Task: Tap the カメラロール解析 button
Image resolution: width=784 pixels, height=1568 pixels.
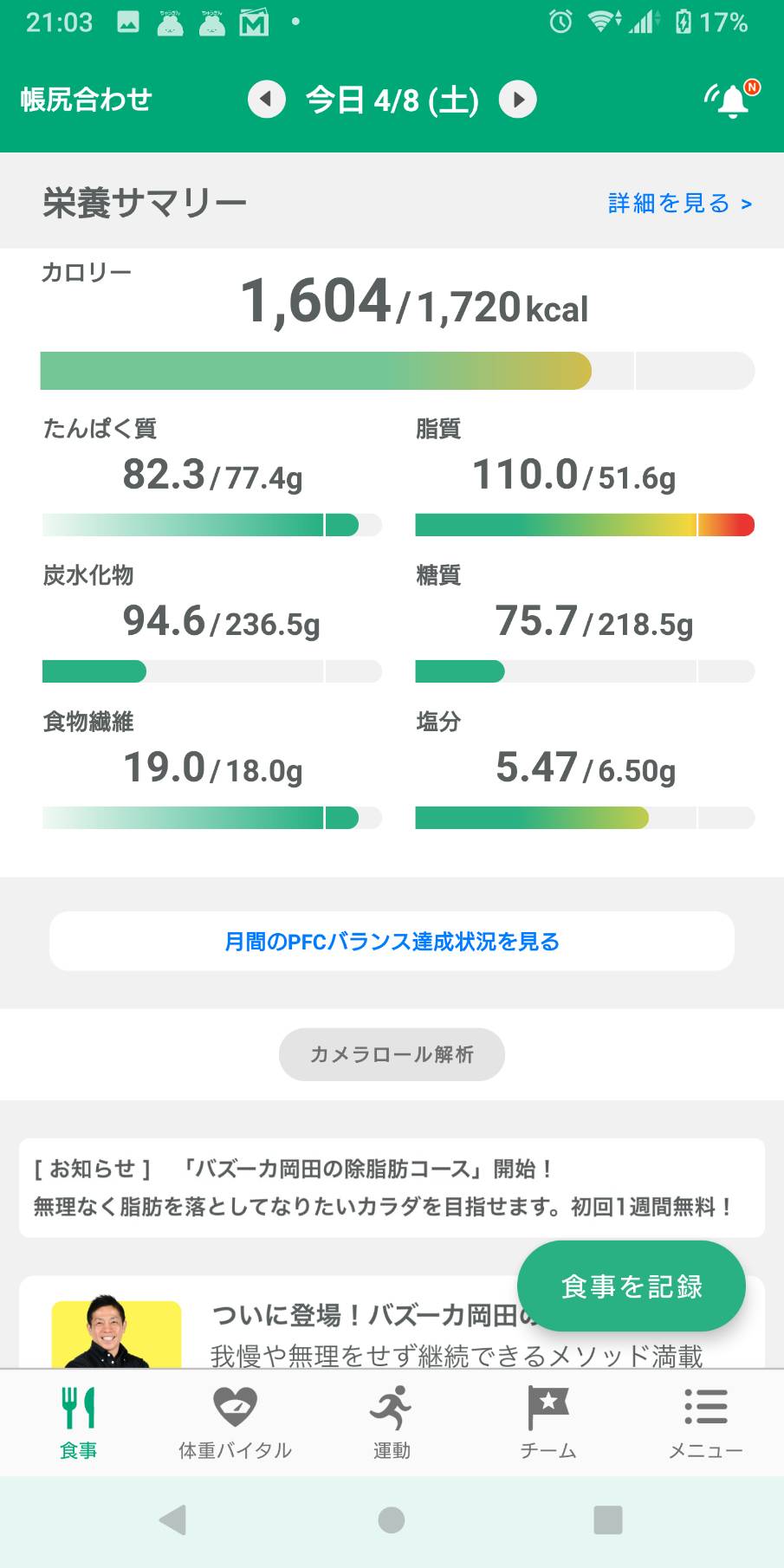Action: [392, 1054]
